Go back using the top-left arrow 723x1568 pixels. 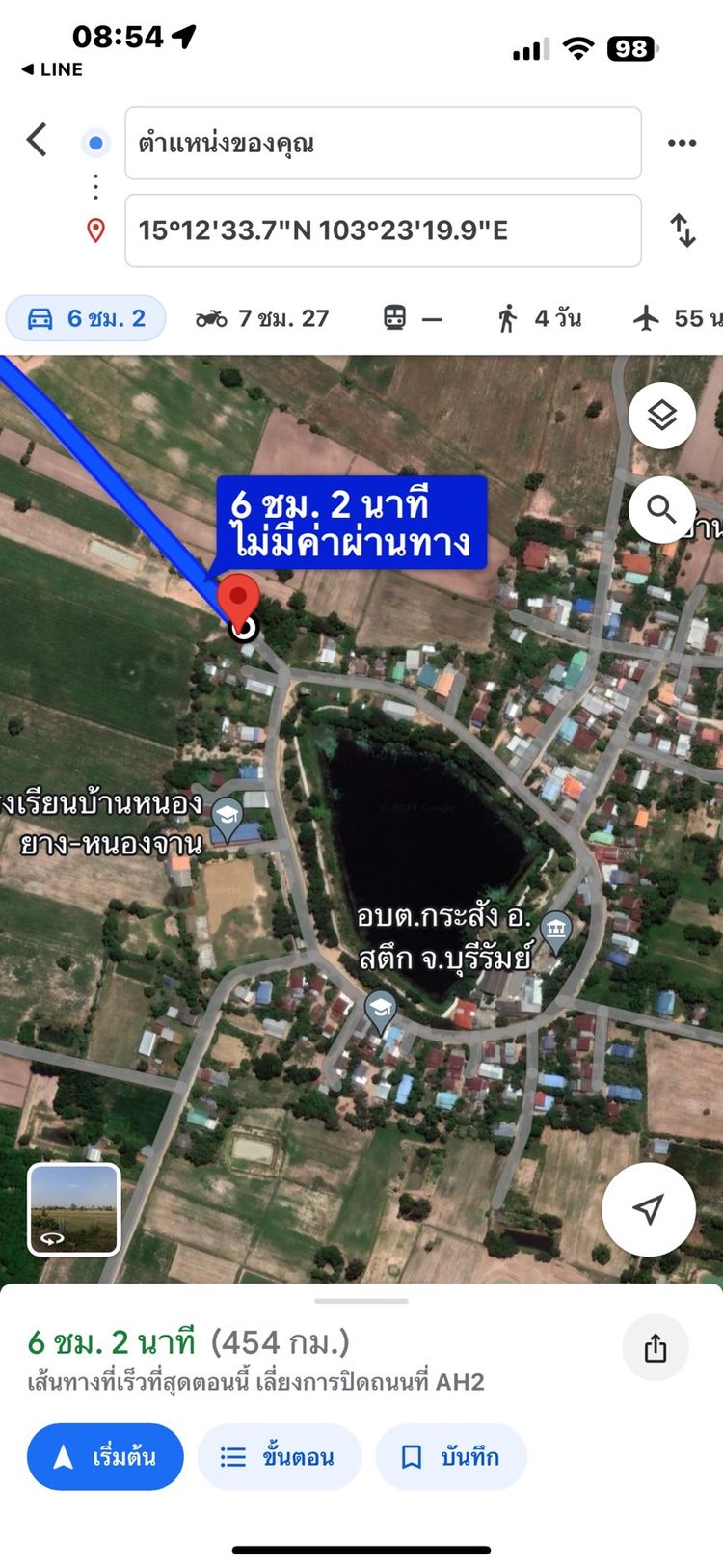tap(38, 140)
